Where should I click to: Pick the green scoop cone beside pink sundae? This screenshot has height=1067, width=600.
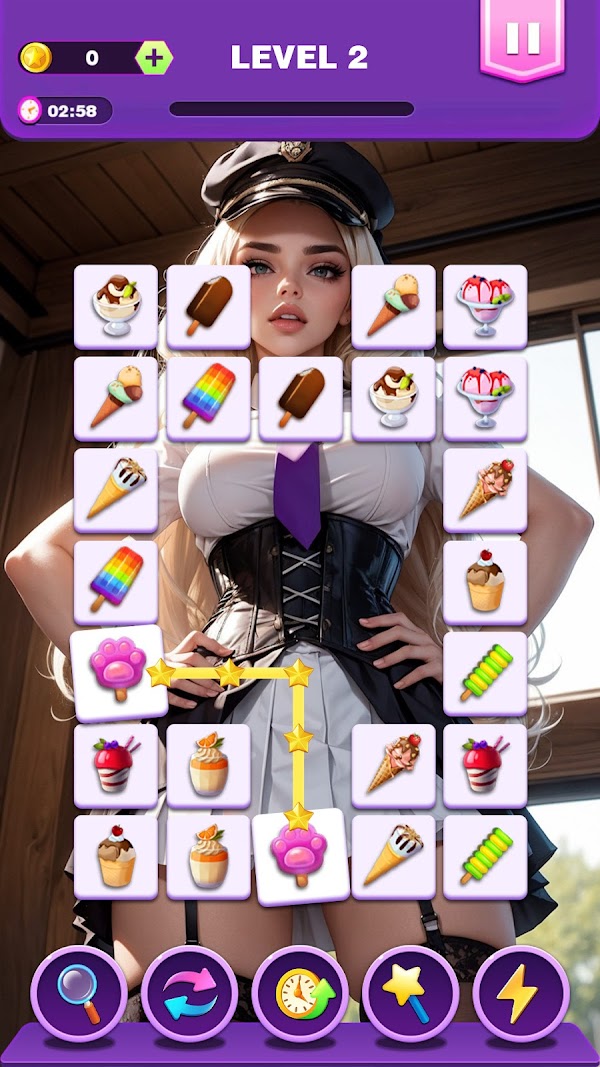pyautogui.click(x=393, y=306)
